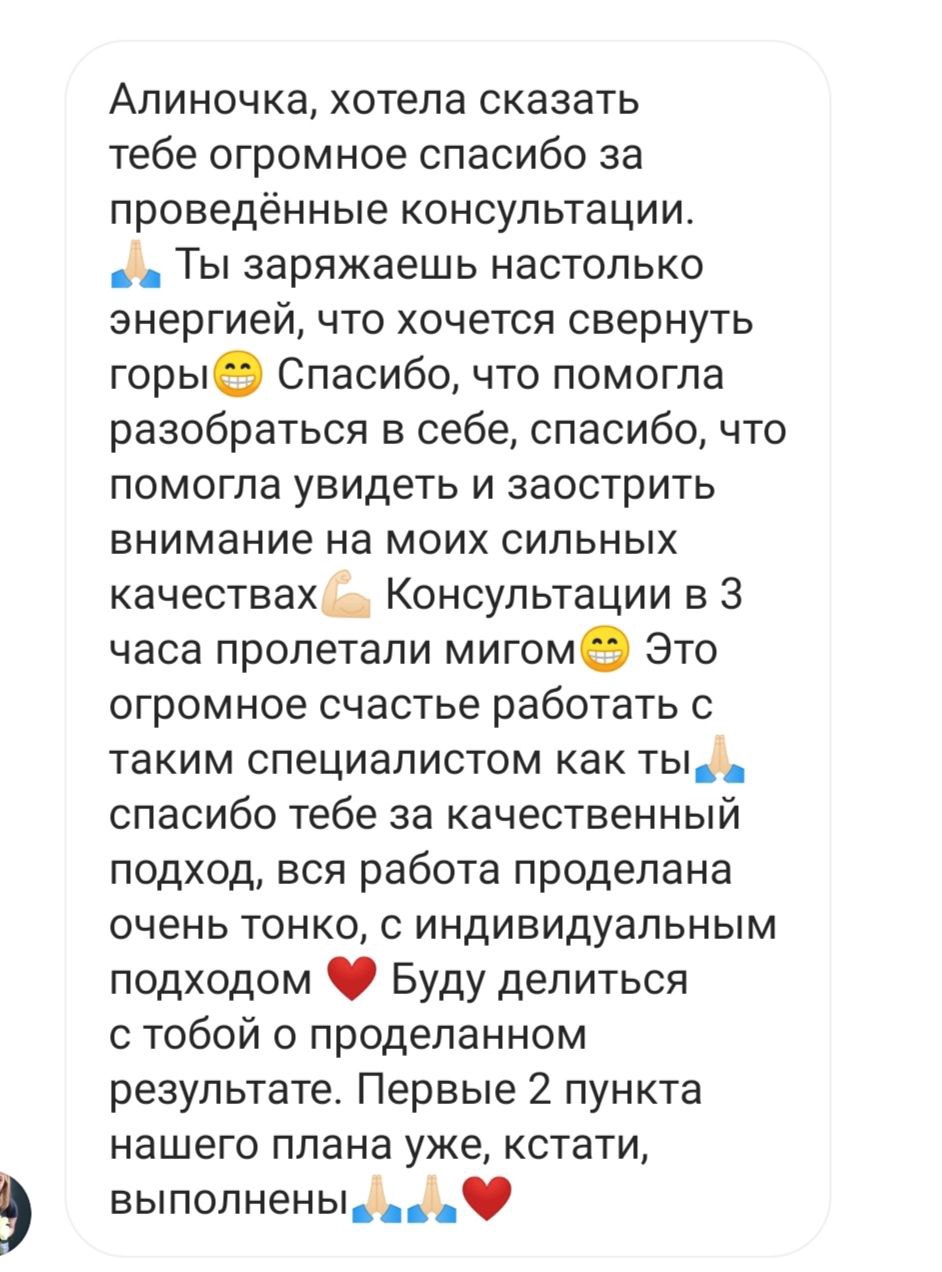This screenshot has width=942, height=1272.
Task: Open the sender's profile picture beside the message
Action: tap(12, 1212)
